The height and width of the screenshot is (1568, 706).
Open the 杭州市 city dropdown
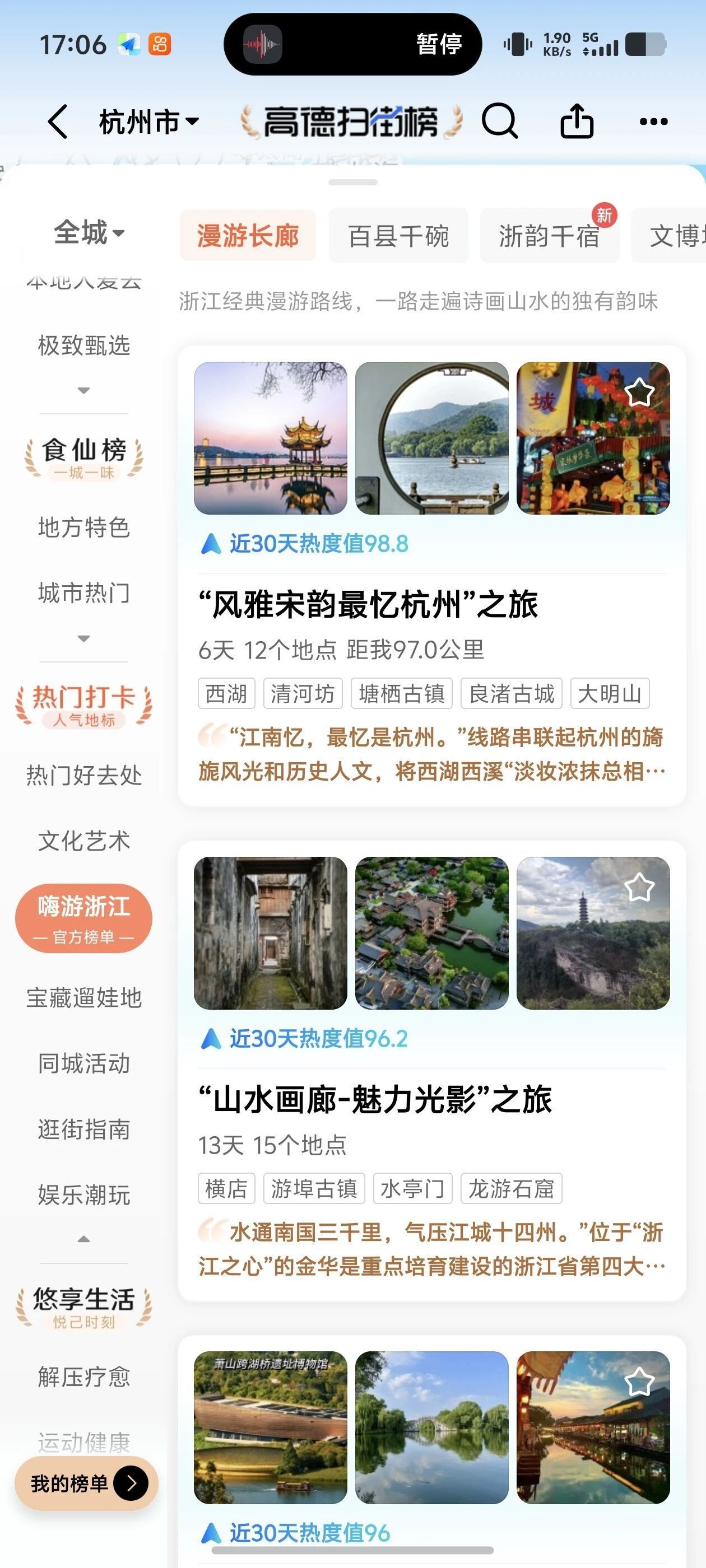click(x=148, y=122)
